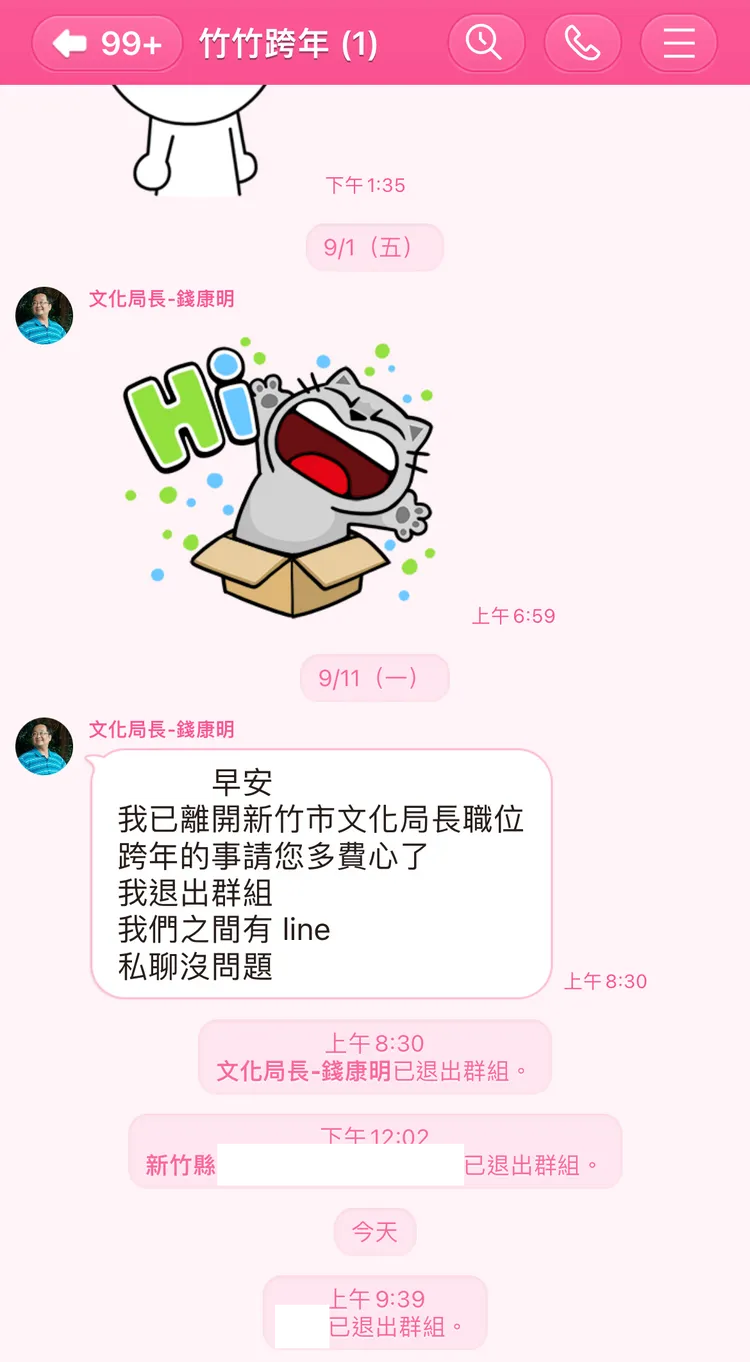Tap the back arrow to leave the chat

click(x=68, y=43)
